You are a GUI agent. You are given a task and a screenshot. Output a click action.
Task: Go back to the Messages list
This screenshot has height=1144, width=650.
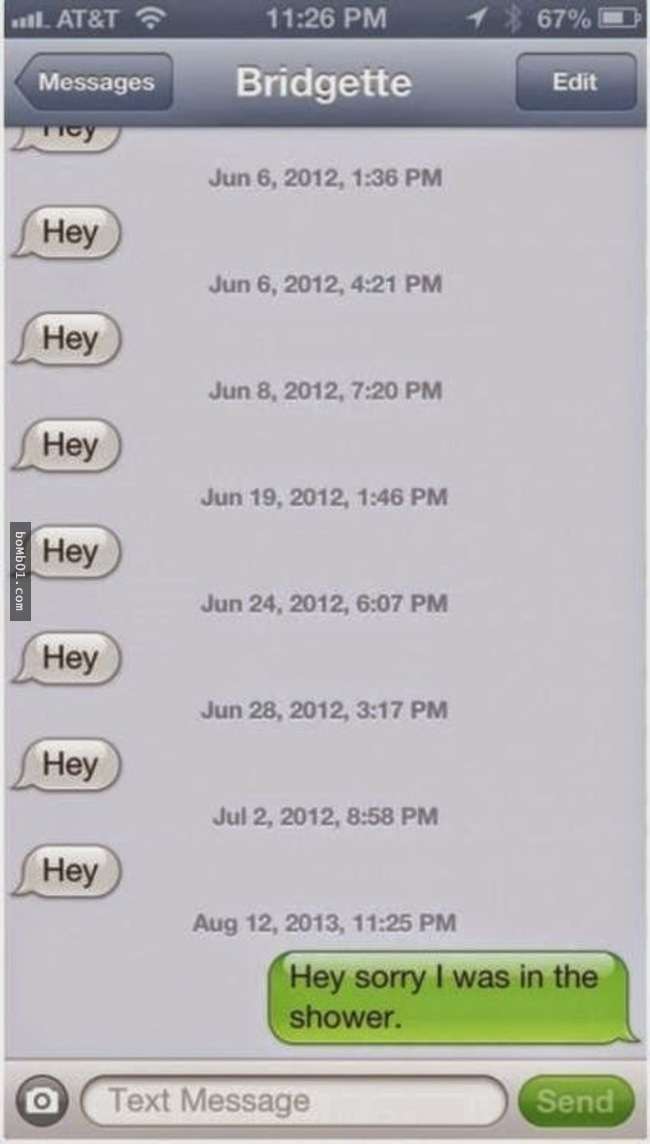click(93, 82)
